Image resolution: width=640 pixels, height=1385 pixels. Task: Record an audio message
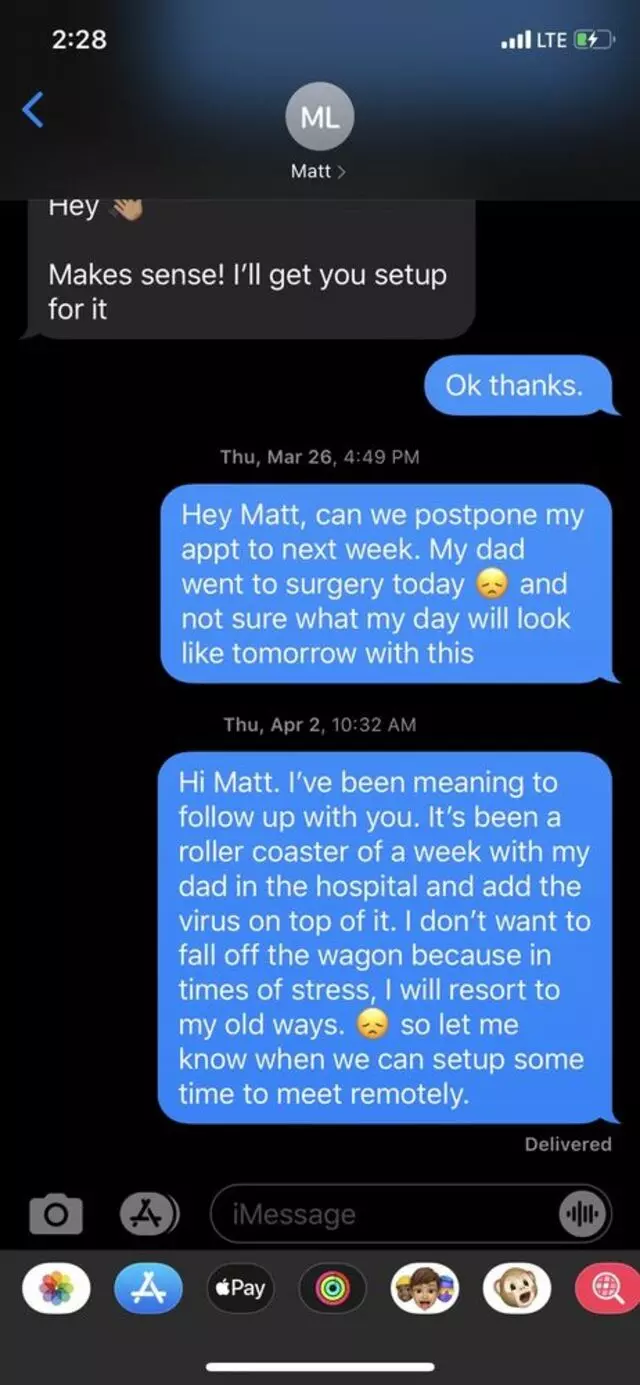coord(583,1214)
